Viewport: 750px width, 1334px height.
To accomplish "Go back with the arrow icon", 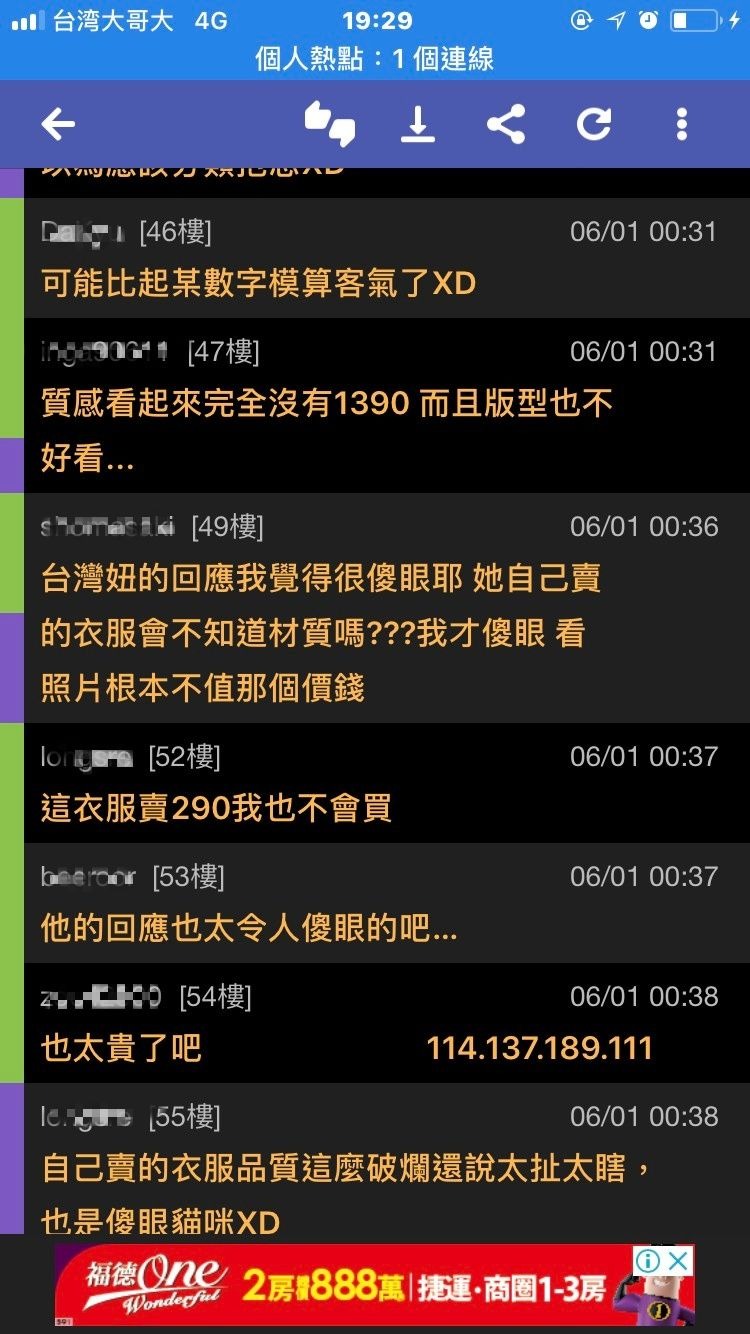I will (x=58, y=124).
